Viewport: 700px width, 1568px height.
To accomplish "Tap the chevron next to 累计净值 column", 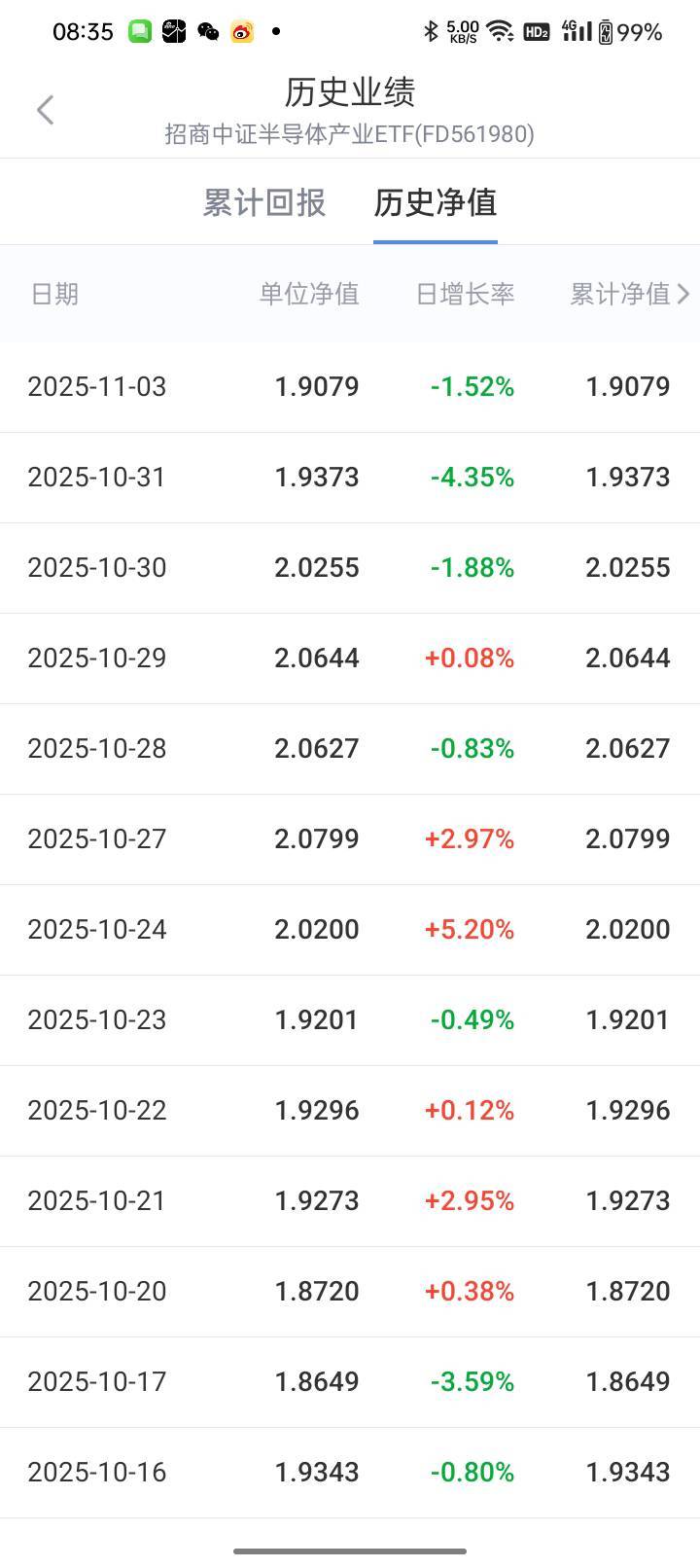I will tap(683, 294).
